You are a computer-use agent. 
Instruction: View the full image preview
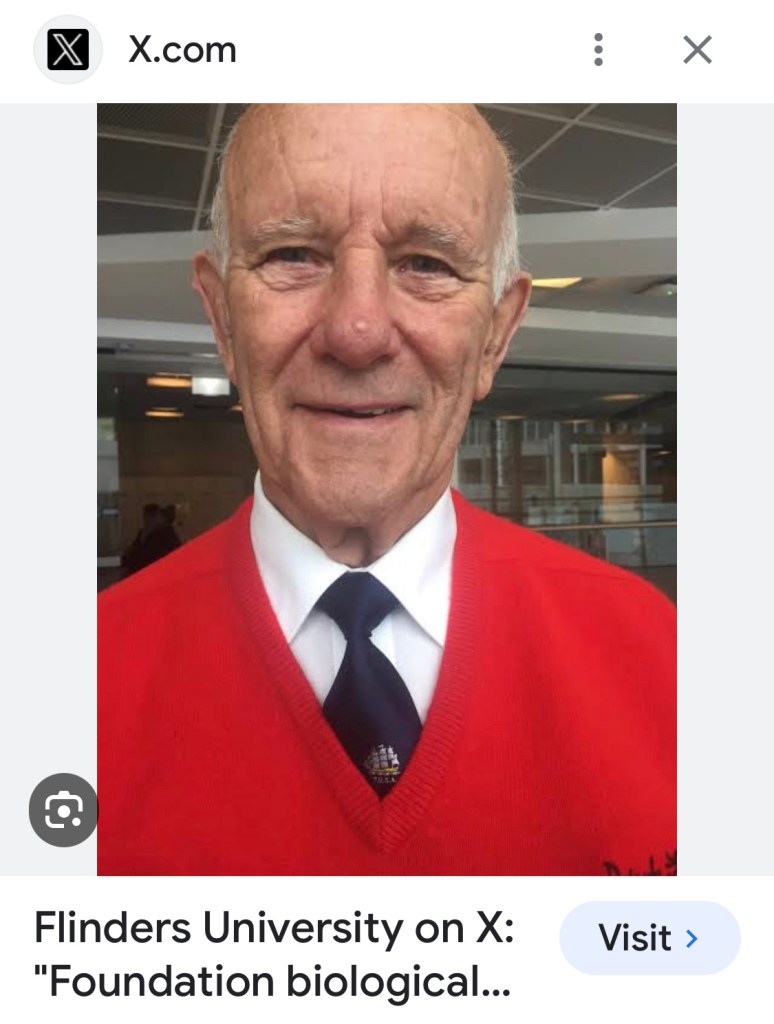pos(386,489)
